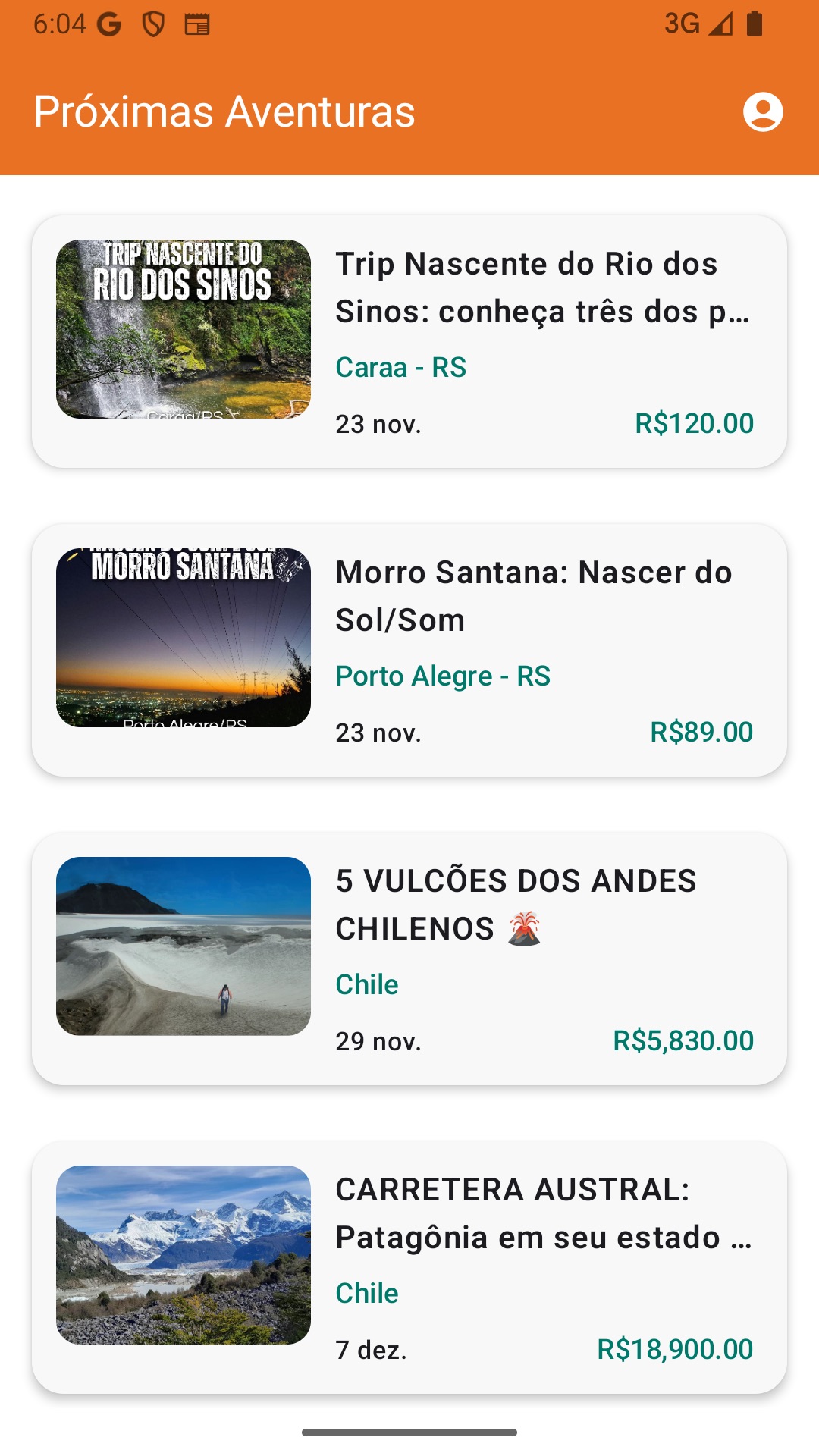The height and width of the screenshot is (1456, 819).
Task: Tap the Caraa - RS location link
Action: point(402,366)
